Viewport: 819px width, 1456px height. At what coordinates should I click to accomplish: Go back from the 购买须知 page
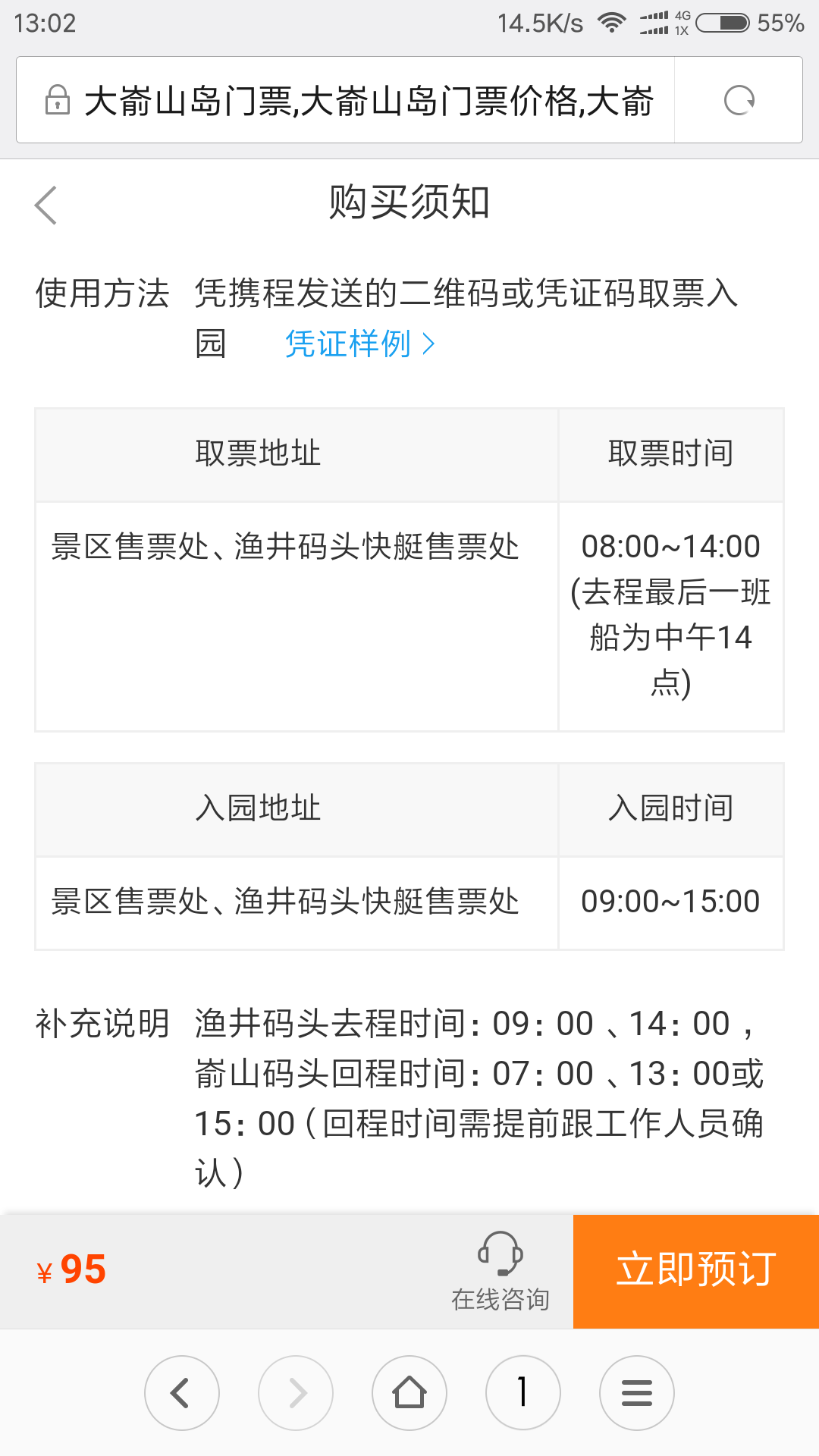coord(46,205)
